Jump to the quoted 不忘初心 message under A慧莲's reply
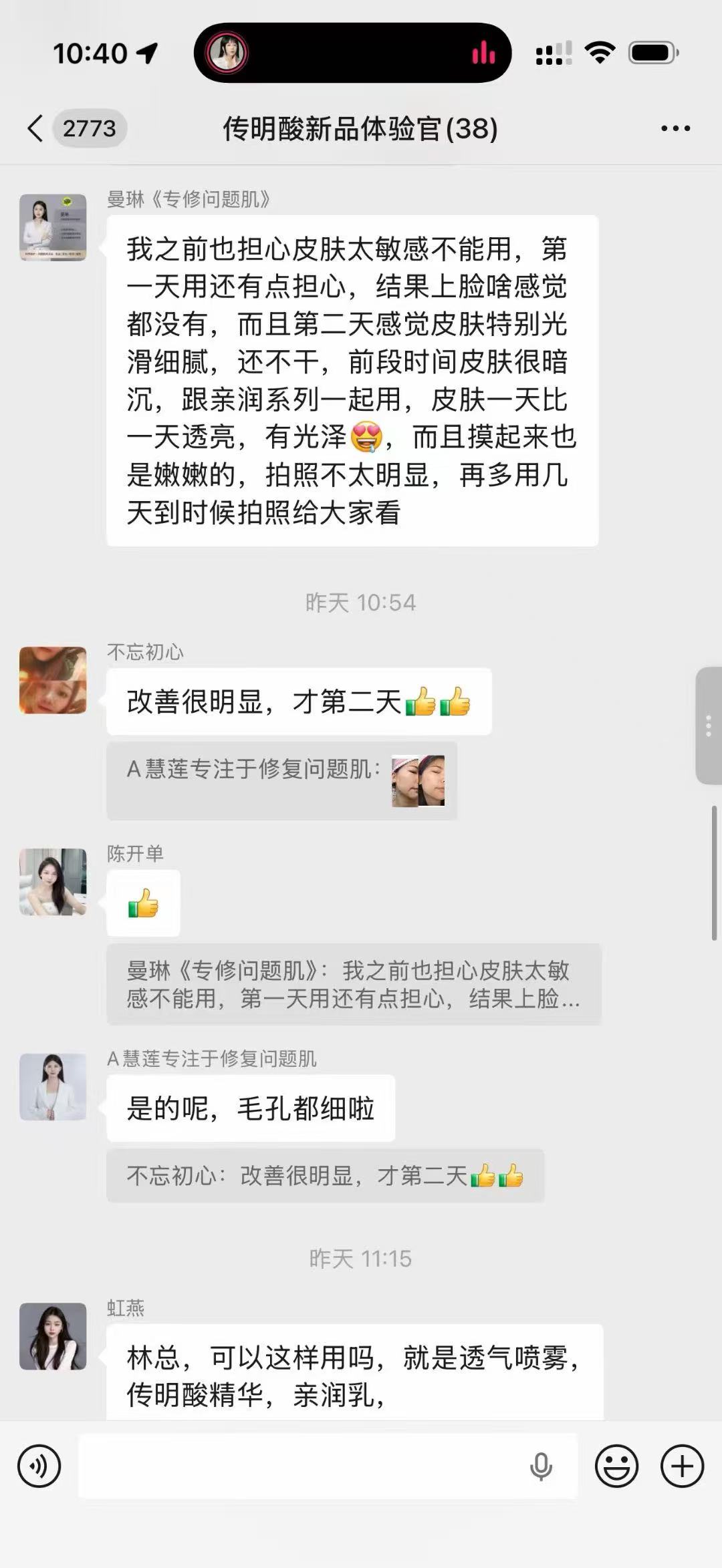722x1568 pixels. point(325,1176)
